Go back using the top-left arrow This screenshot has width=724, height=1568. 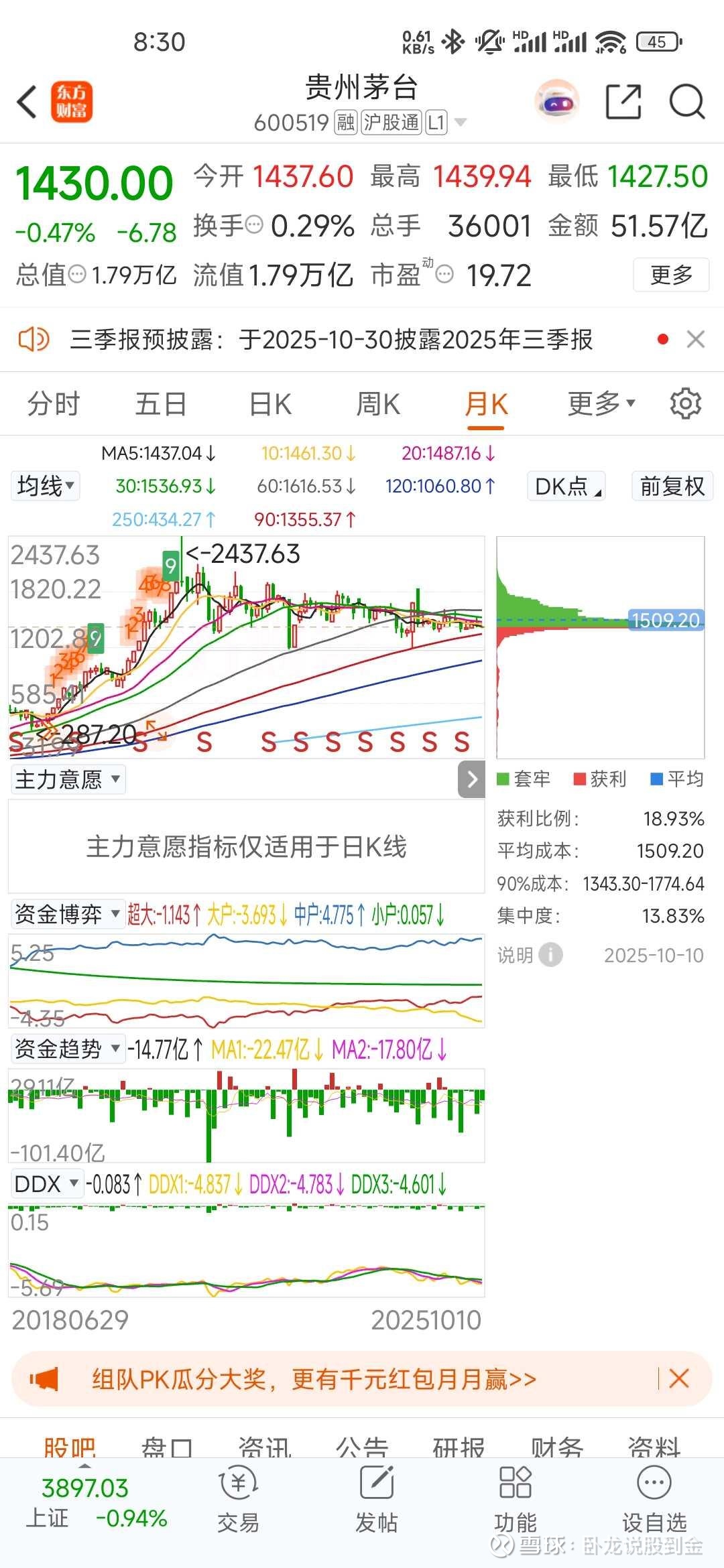27,102
